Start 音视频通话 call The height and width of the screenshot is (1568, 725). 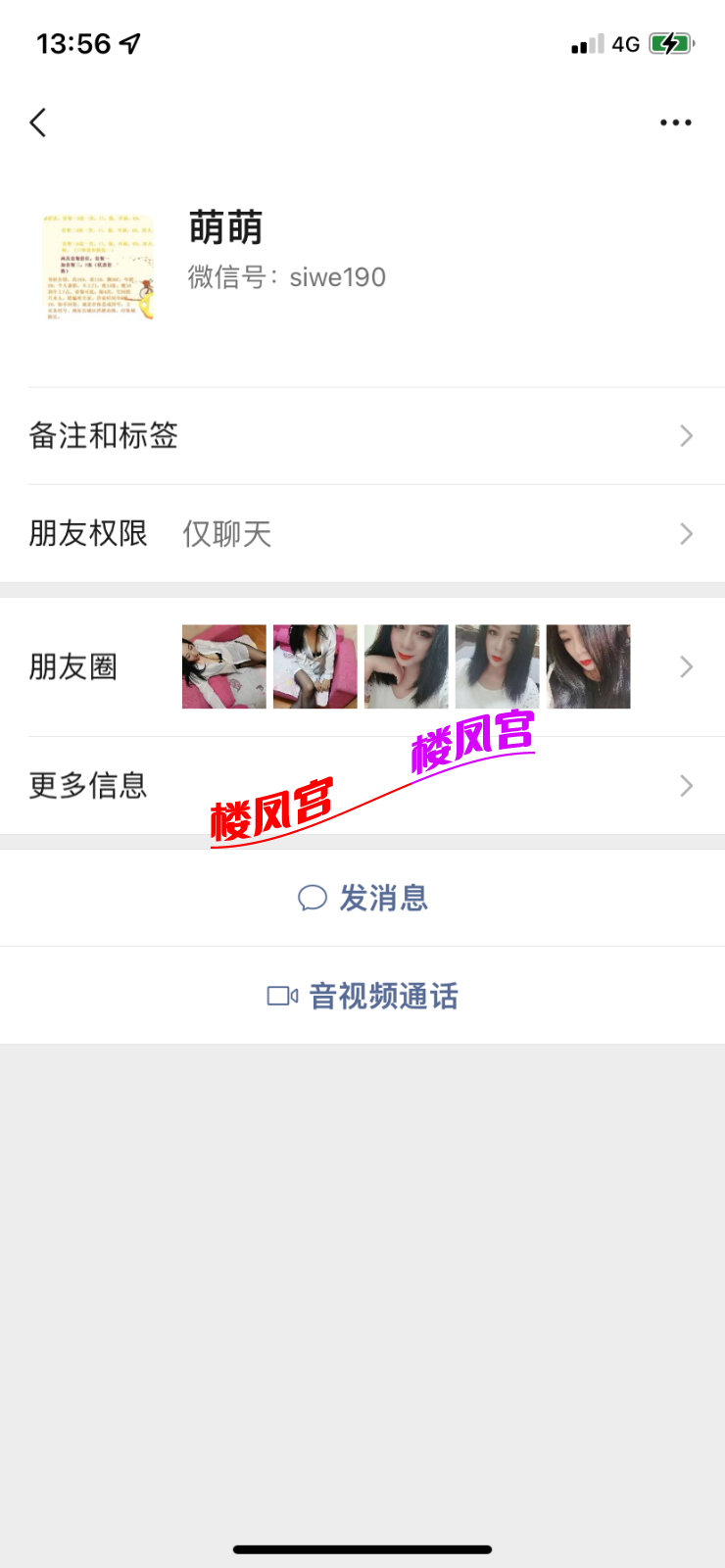tap(362, 996)
